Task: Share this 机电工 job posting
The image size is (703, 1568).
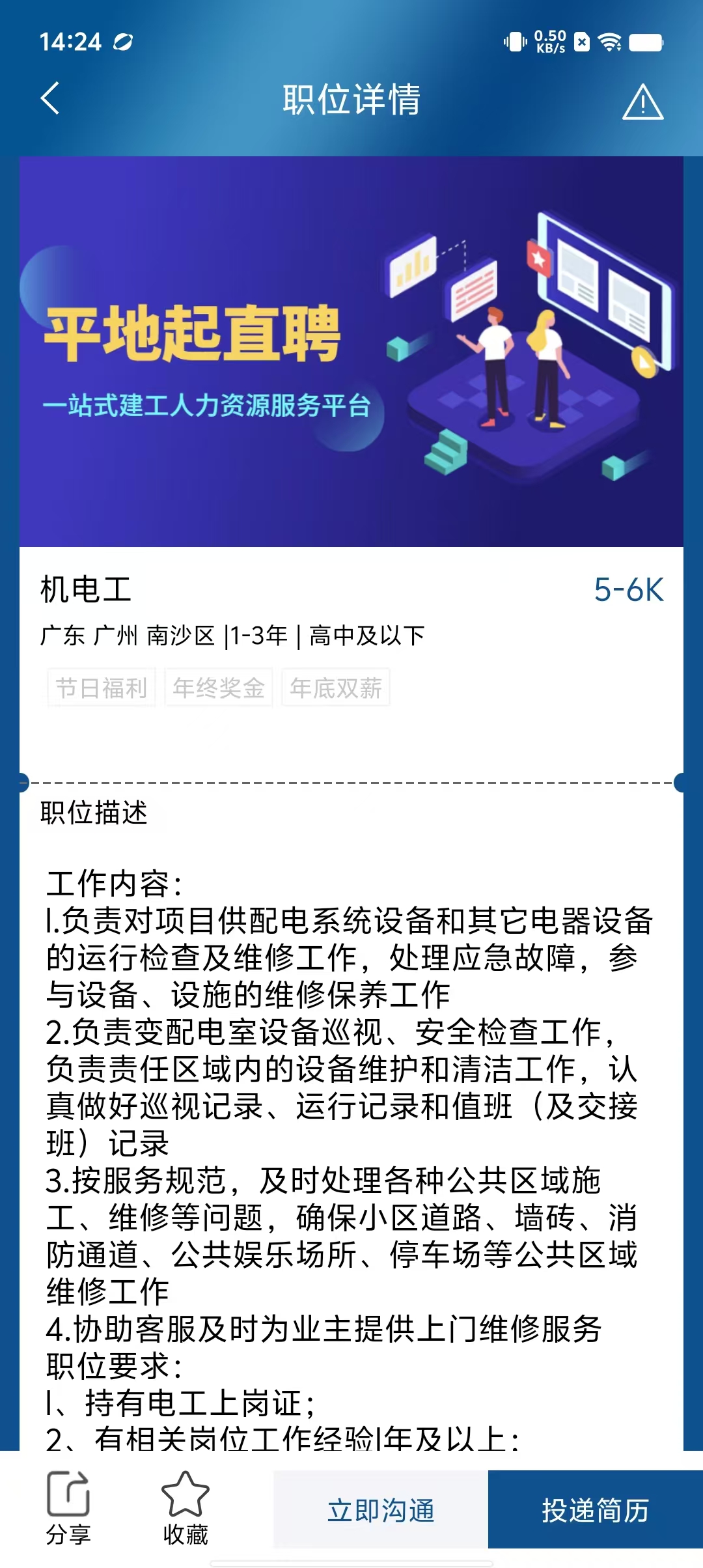Action: pyautogui.click(x=68, y=1508)
